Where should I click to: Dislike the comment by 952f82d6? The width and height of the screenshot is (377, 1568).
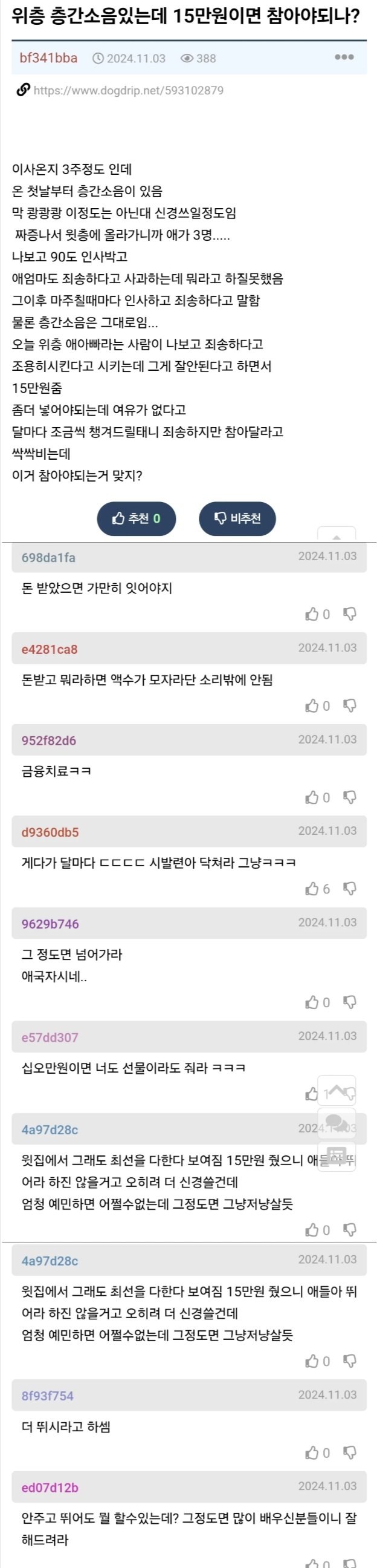click(350, 797)
